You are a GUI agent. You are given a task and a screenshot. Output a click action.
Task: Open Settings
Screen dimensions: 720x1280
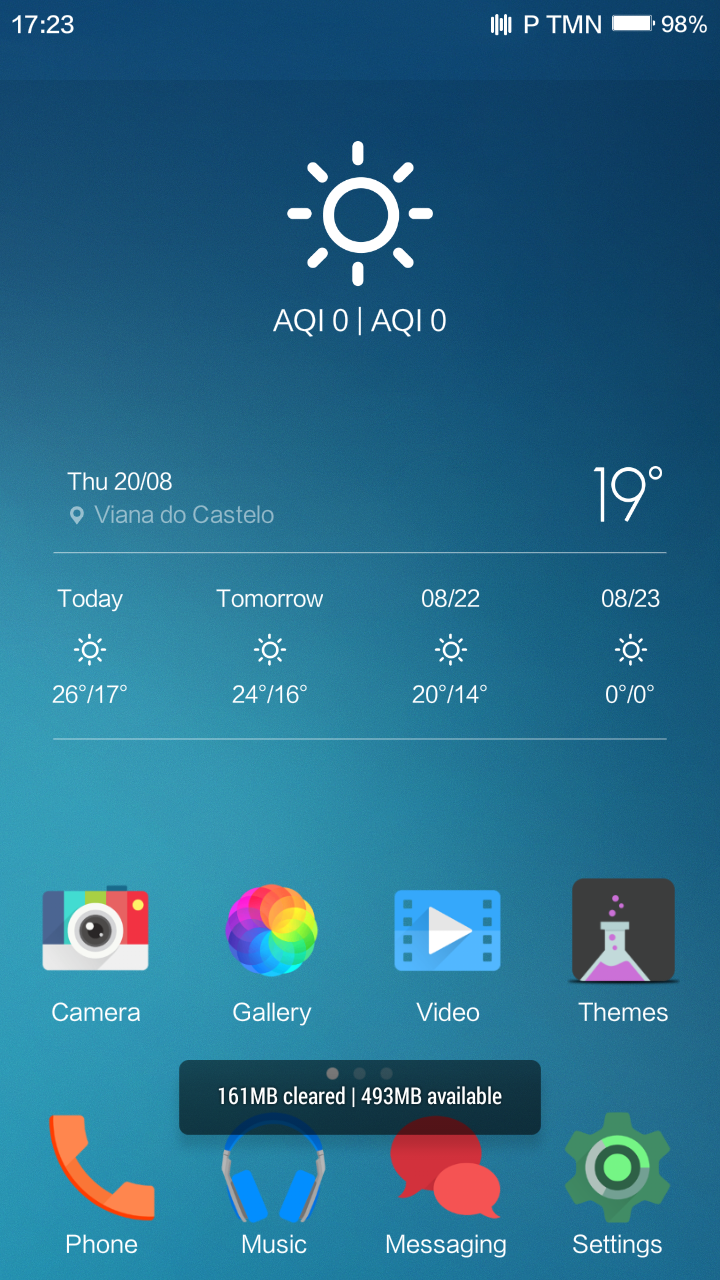click(617, 1170)
